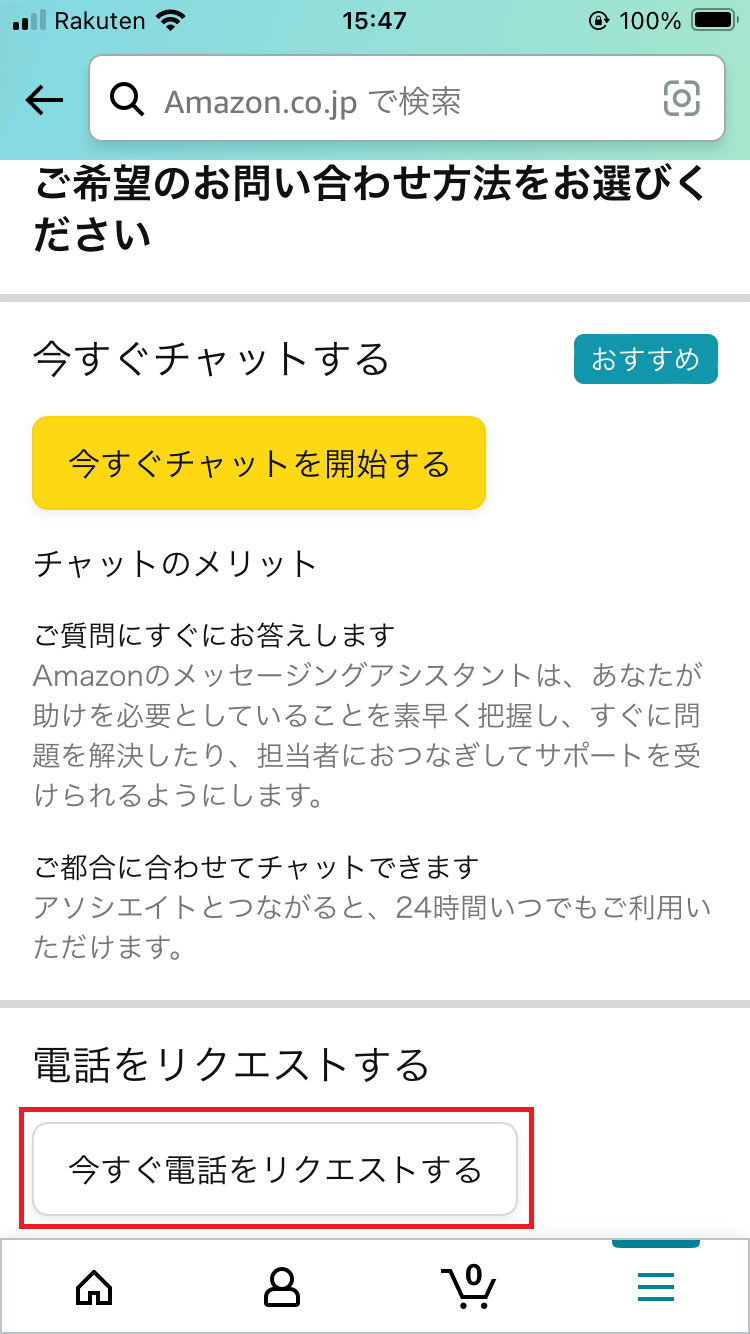Open the shopping cart tab
Screen dimensions: 750x1334
[468, 1286]
